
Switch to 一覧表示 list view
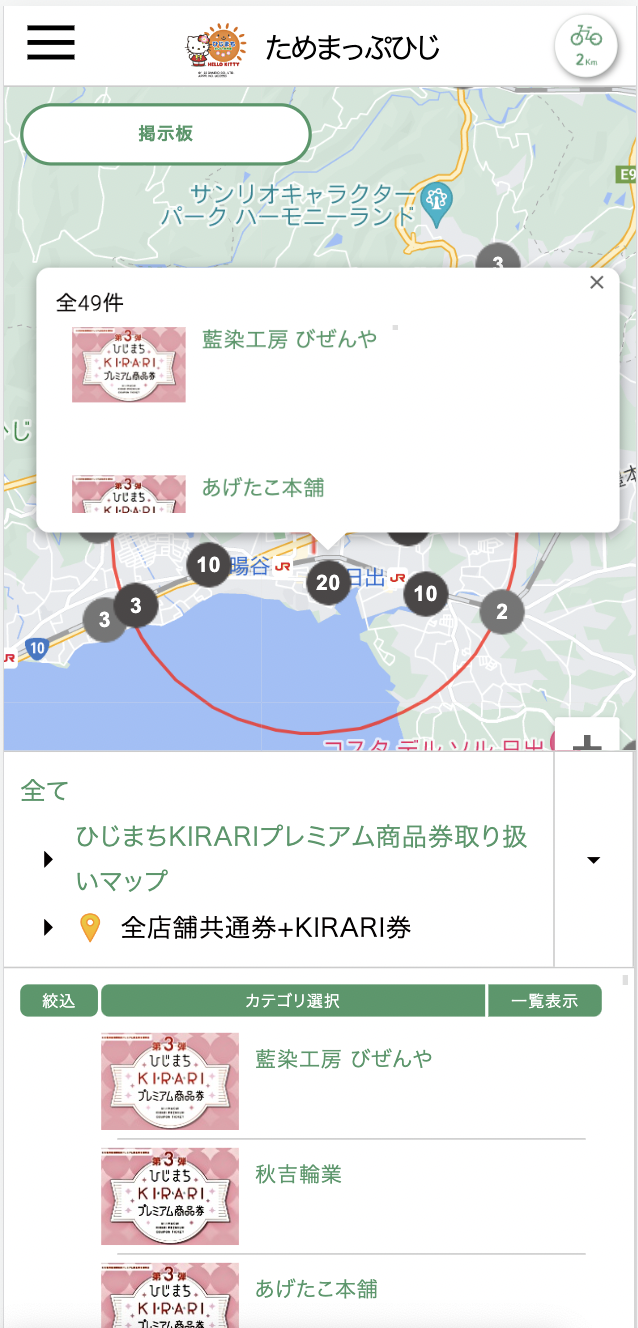point(545,1001)
